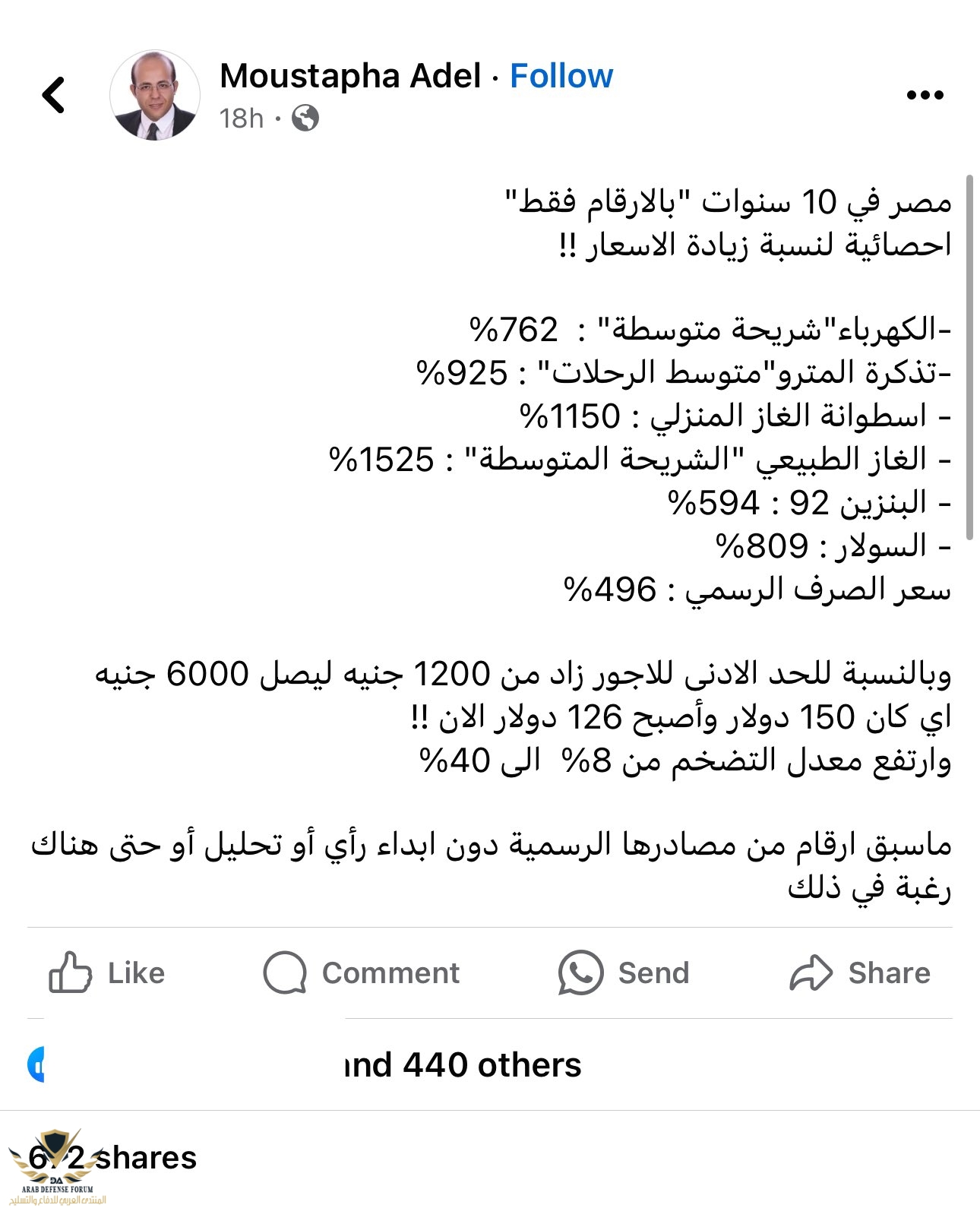
Task: Go back with the arrow
Action: point(54,96)
